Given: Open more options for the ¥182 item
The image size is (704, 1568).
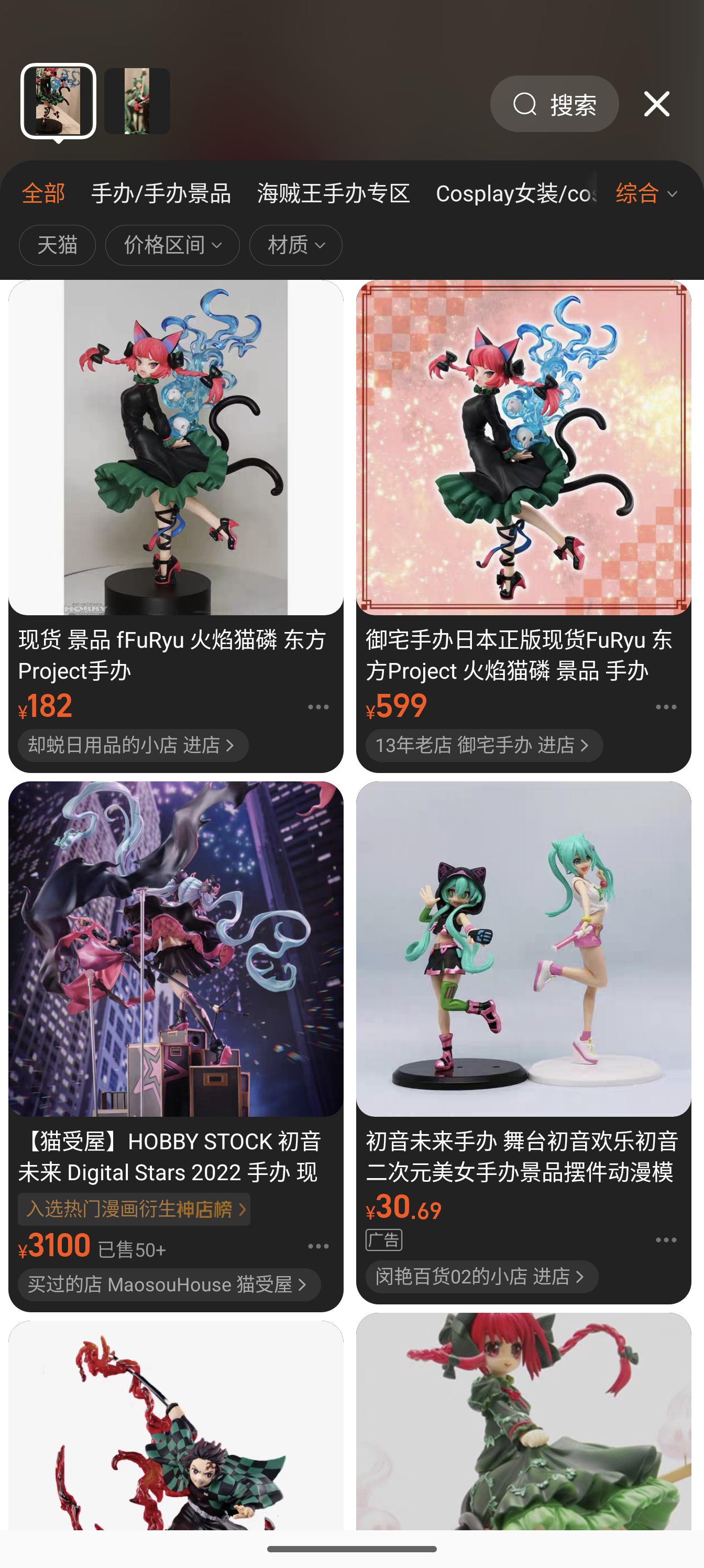Looking at the screenshot, I should point(318,707).
